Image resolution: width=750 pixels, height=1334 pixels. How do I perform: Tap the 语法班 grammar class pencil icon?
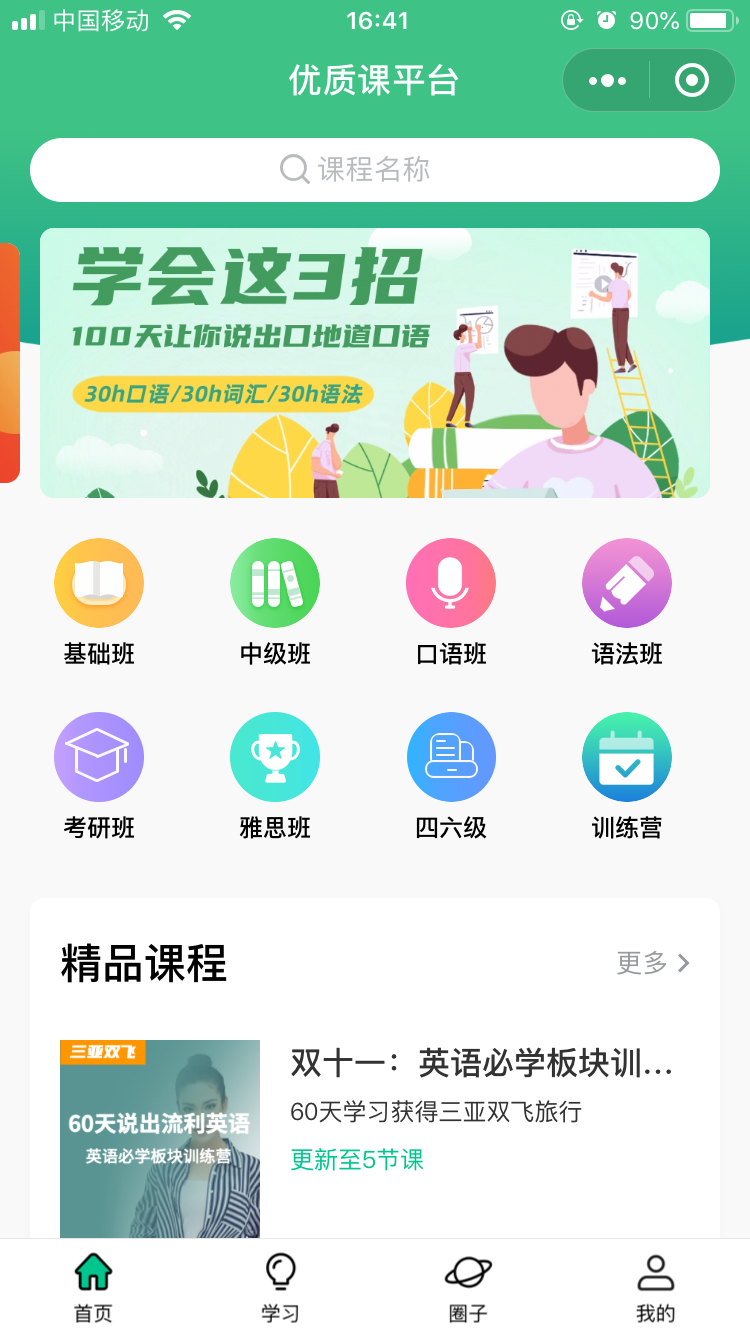[627, 582]
